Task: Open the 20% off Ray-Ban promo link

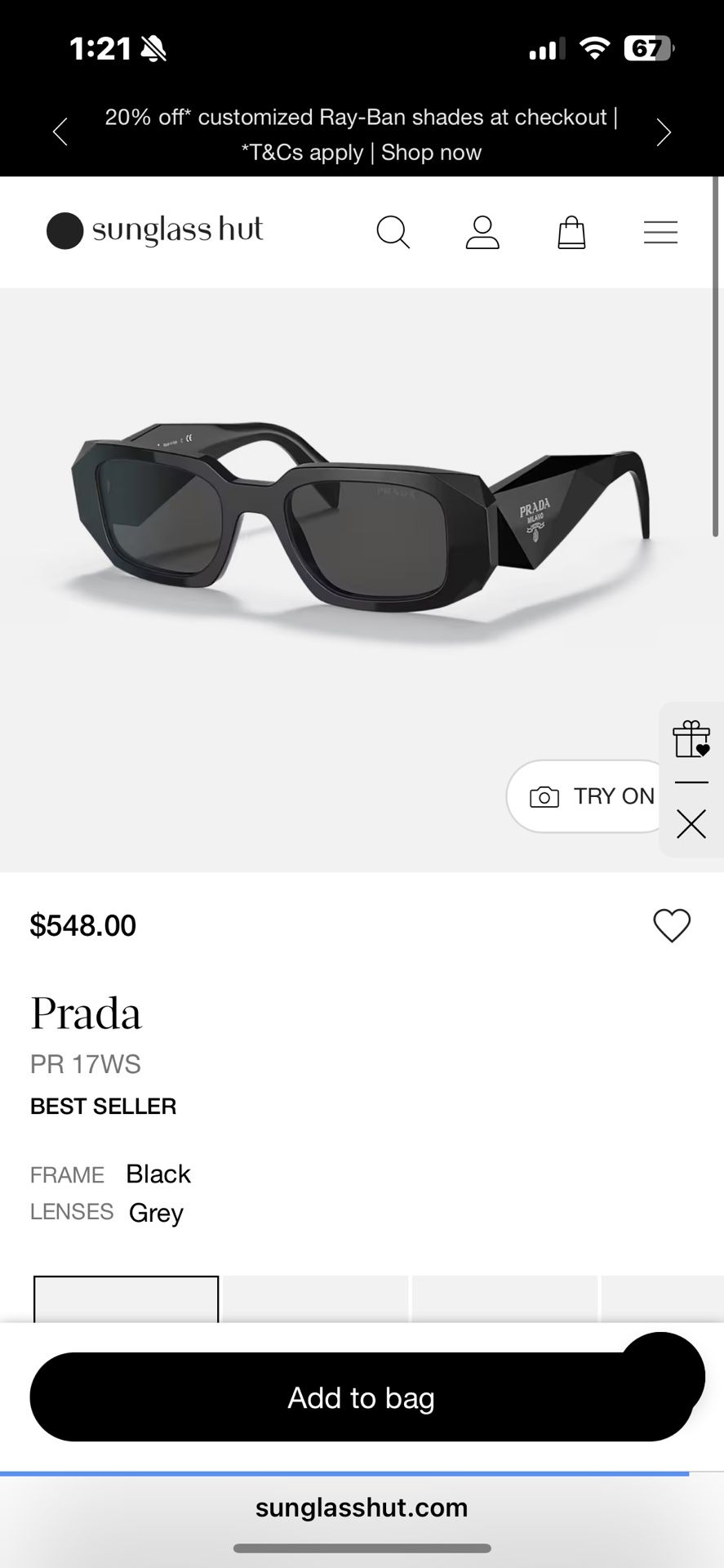Action: (x=361, y=135)
